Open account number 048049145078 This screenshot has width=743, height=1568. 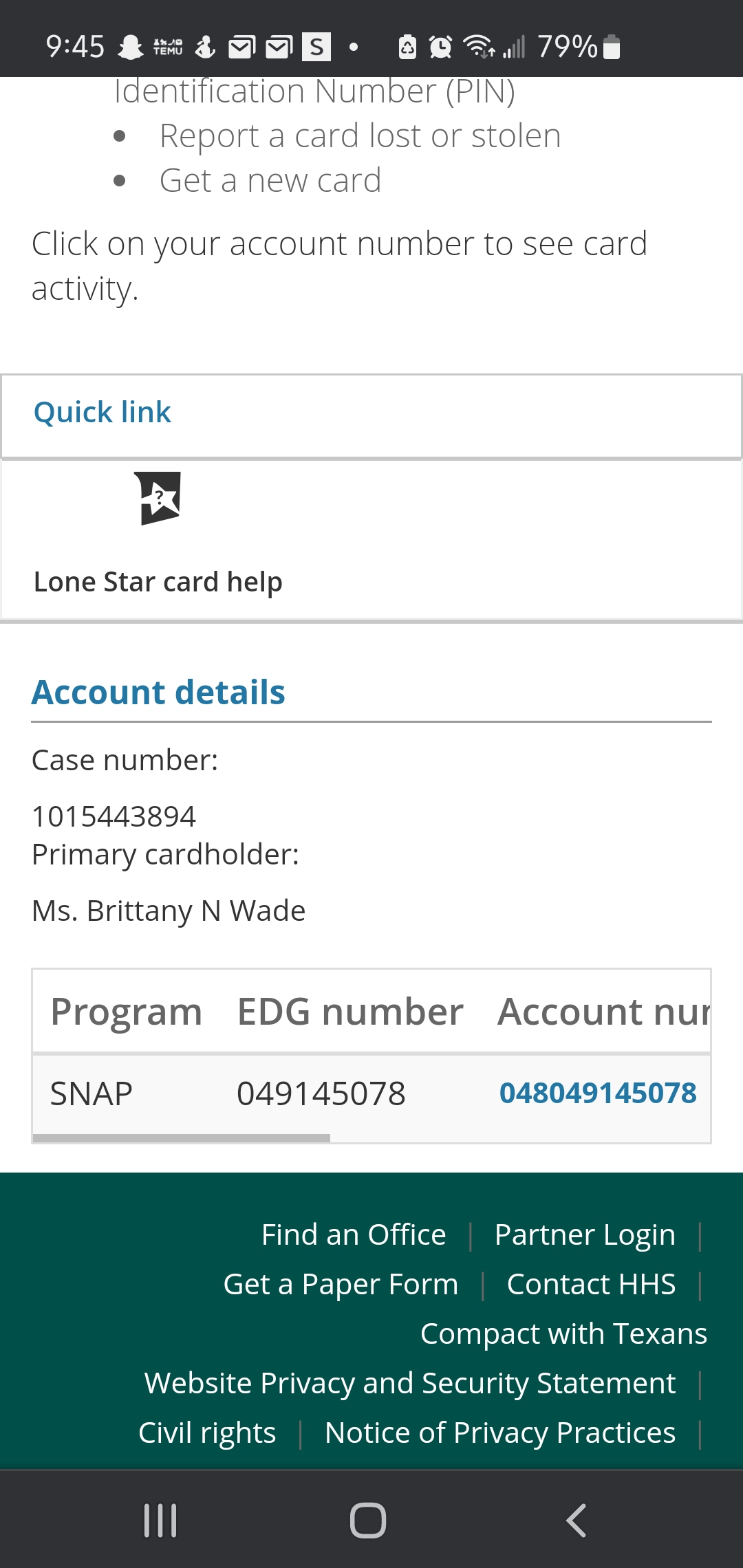click(598, 1093)
